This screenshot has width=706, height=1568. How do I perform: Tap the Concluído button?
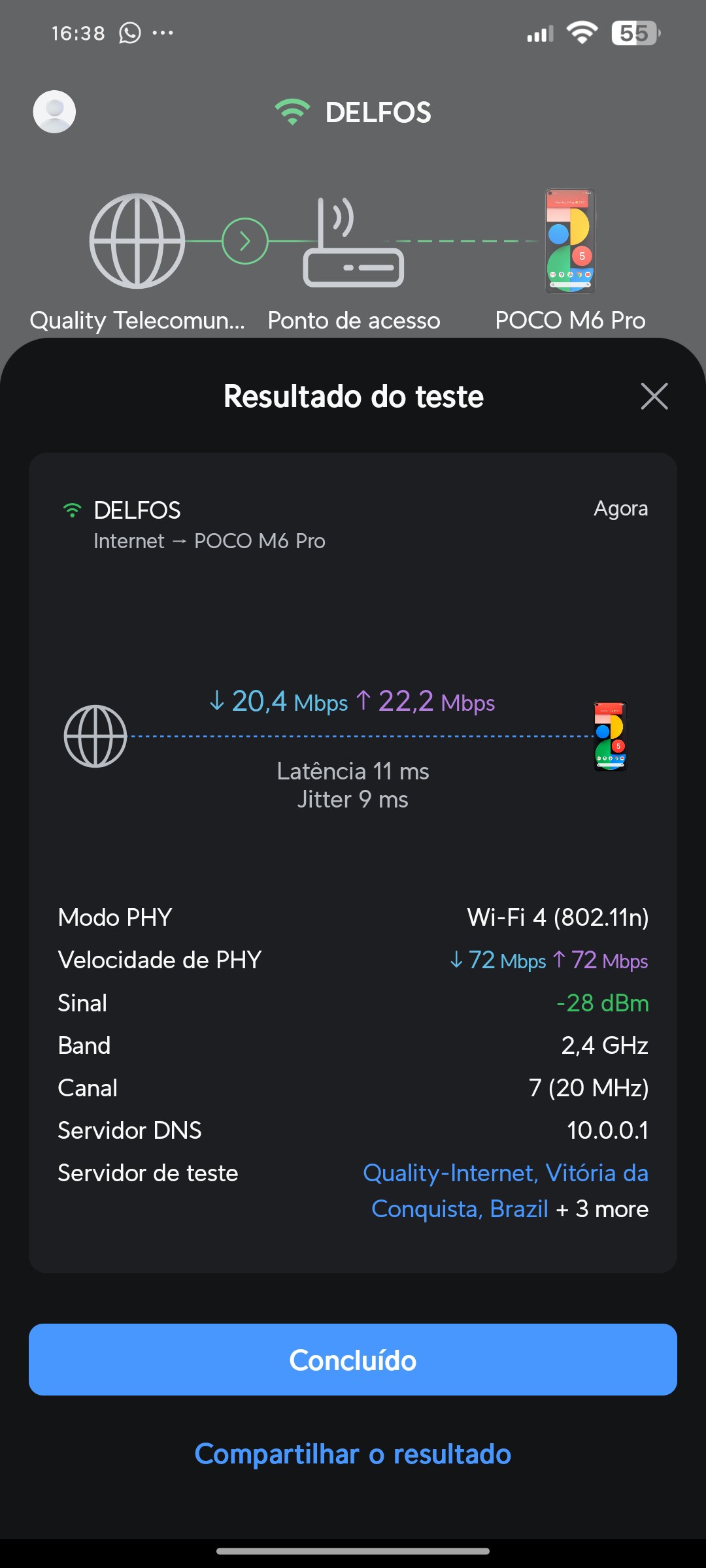tap(353, 1360)
